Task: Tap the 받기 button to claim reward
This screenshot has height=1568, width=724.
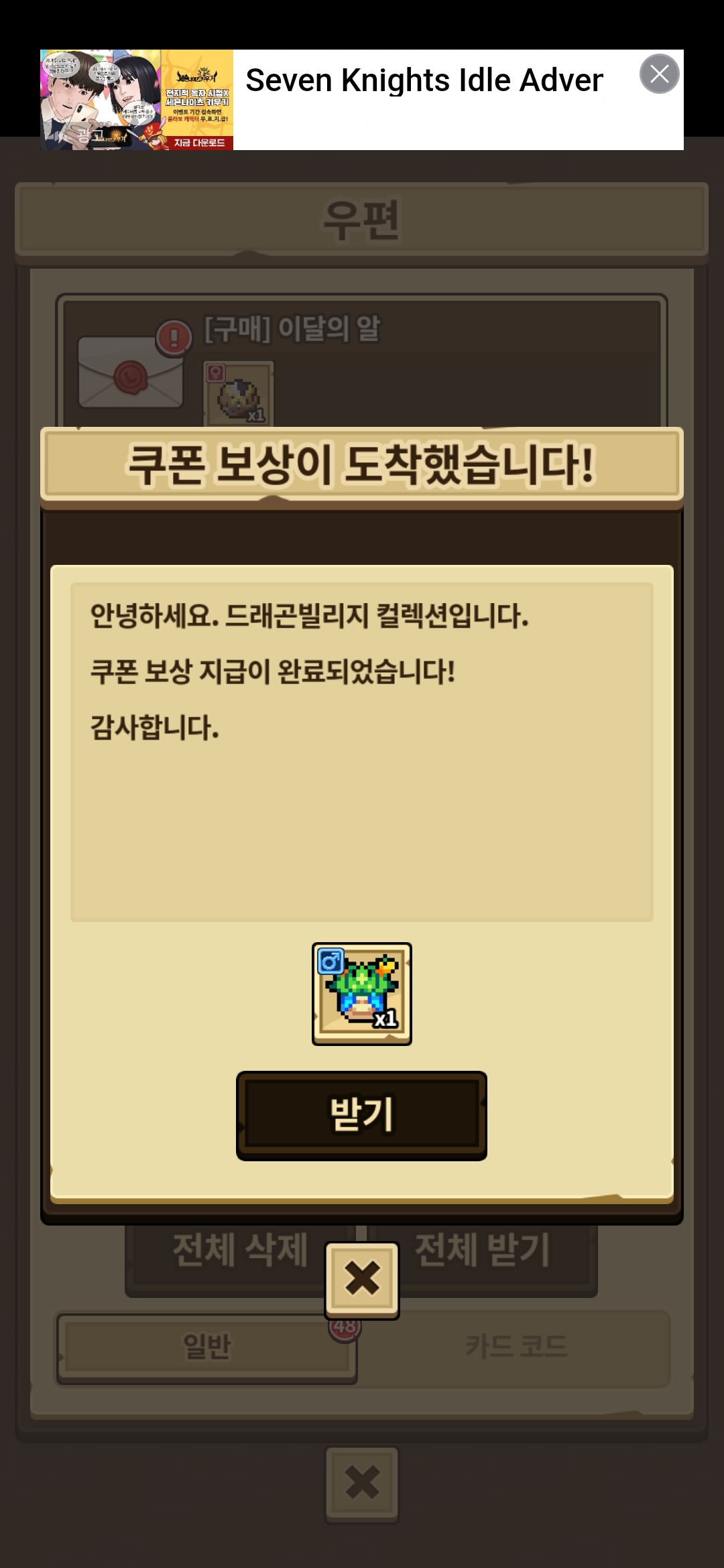Action: (361, 1115)
